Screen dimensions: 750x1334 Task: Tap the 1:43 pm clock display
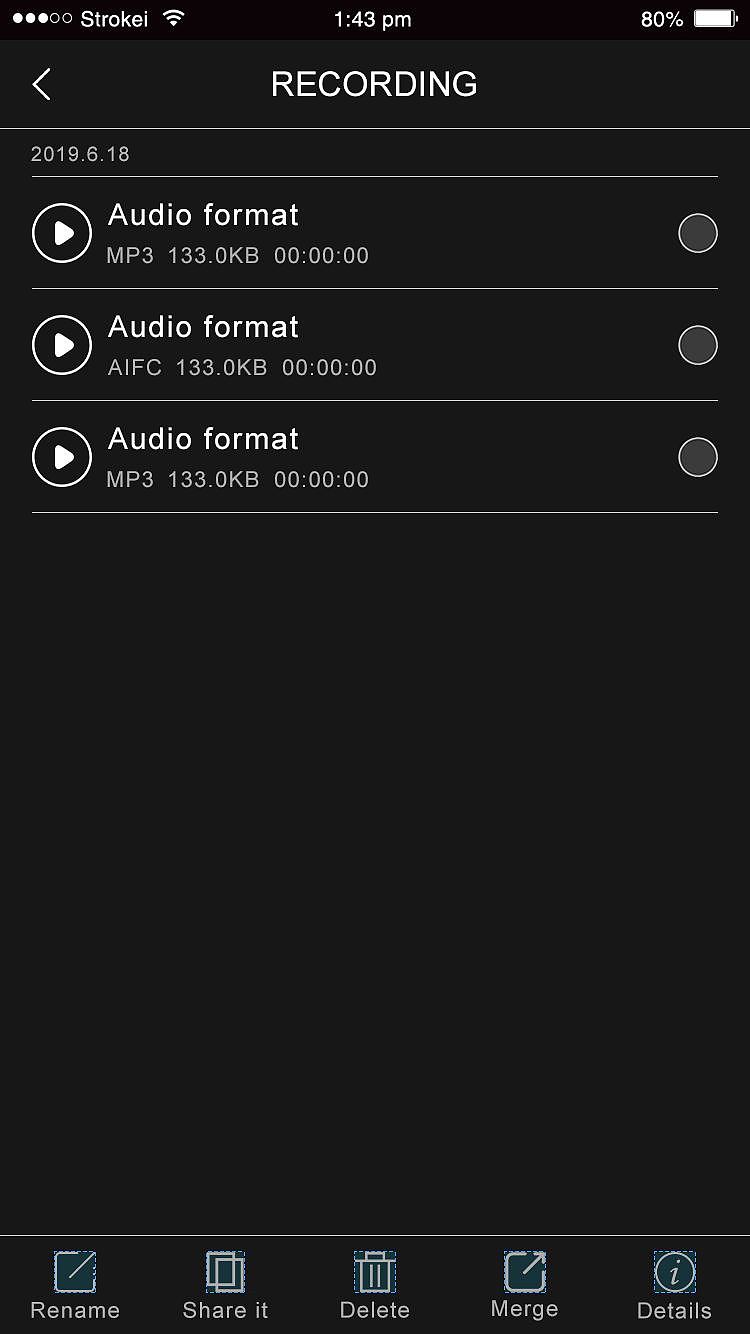click(x=374, y=18)
